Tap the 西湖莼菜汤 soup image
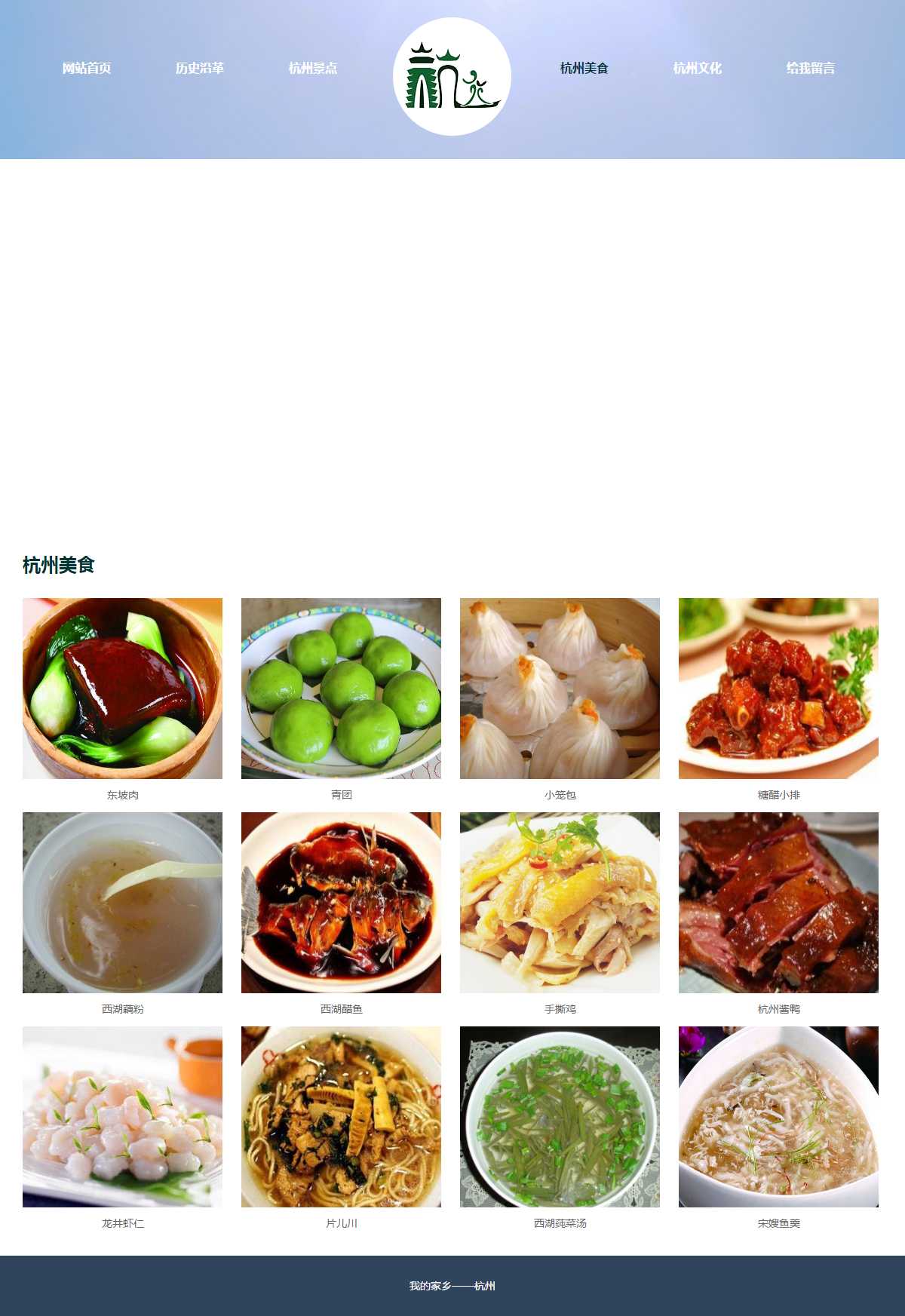This screenshot has height=1316, width=905. 560,1117
